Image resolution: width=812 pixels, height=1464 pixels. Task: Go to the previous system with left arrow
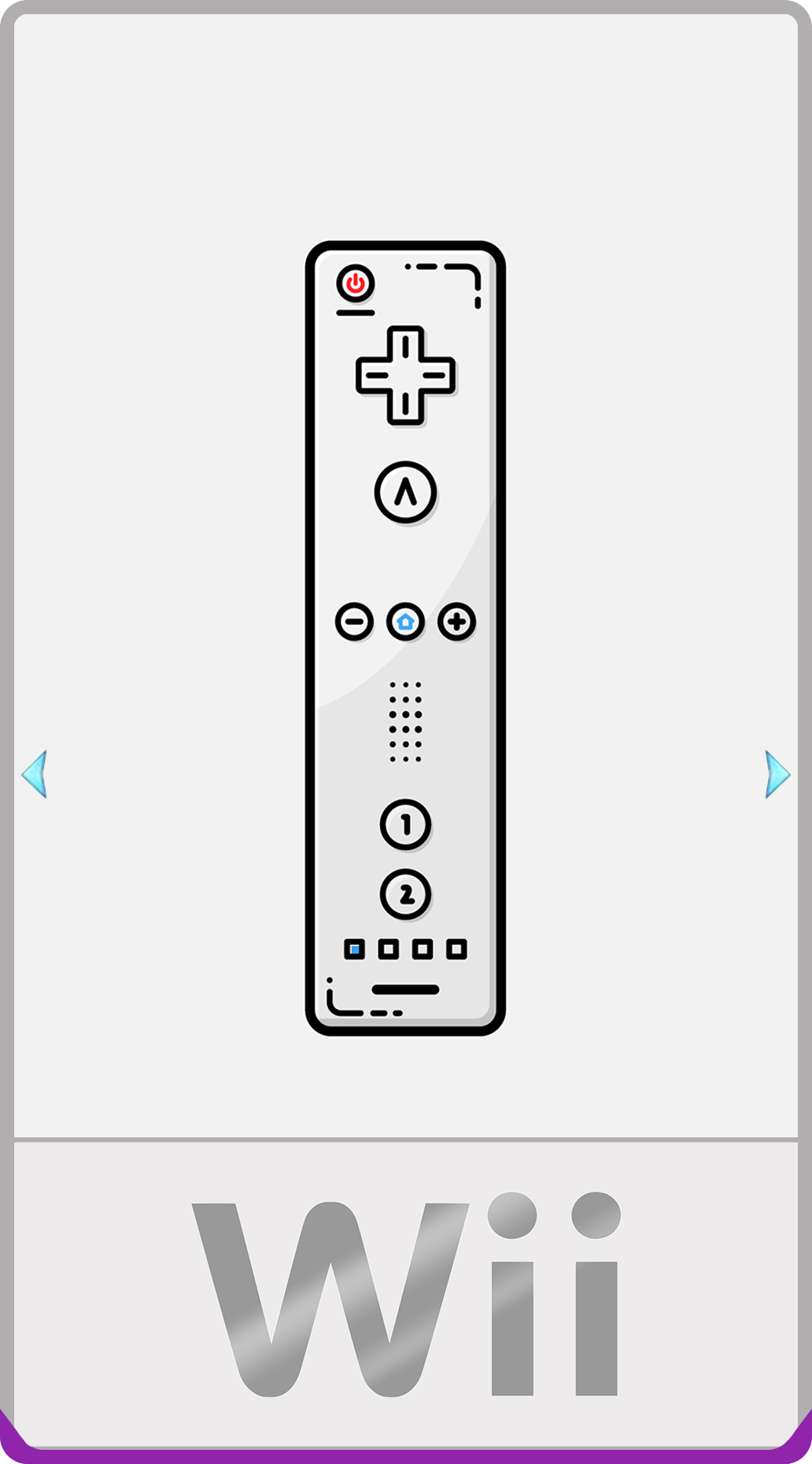(x=35, y=774)
